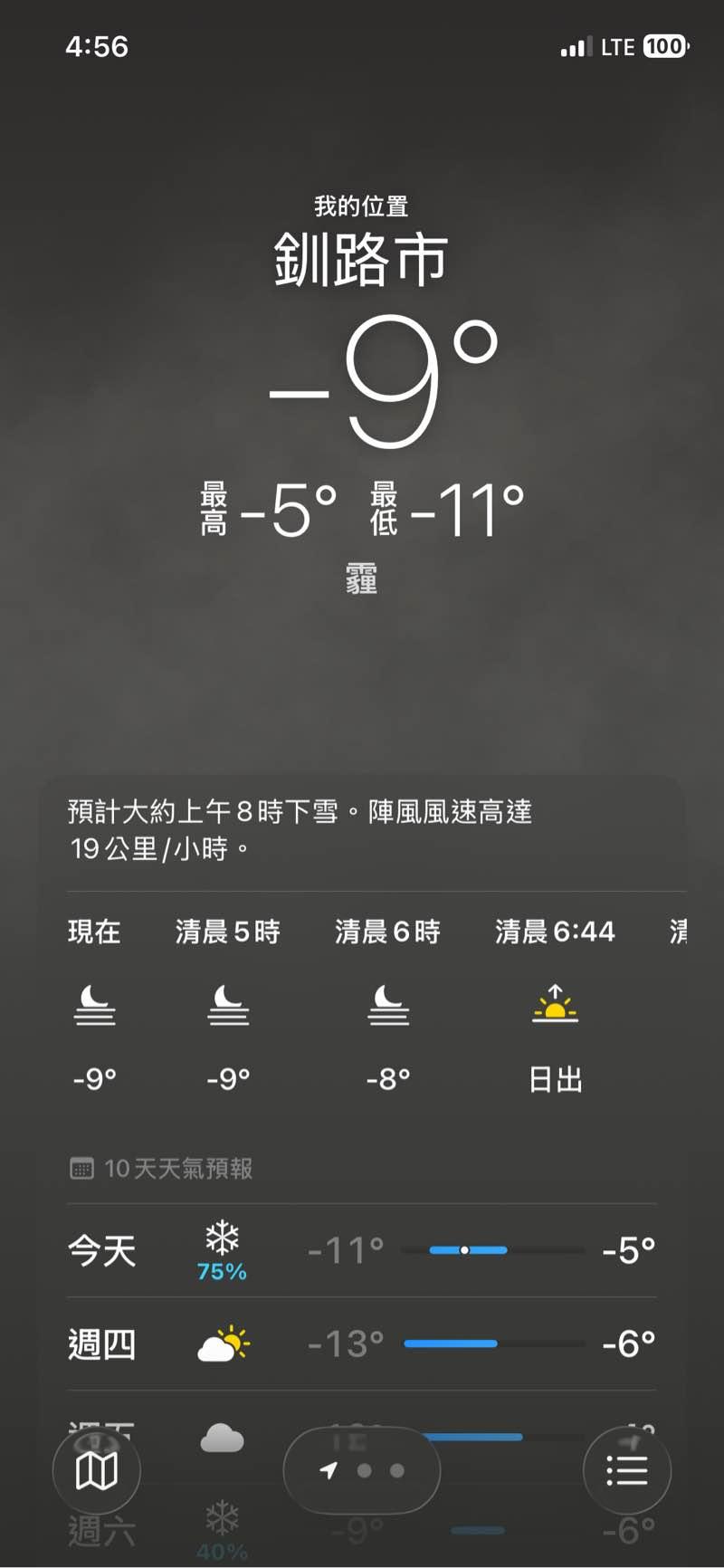Open the sunrise (日出) entry at 6:44
Image resolution: width=724 pixels, height=1568 pixels.
pyautogui.click(x=555, y=1005)
